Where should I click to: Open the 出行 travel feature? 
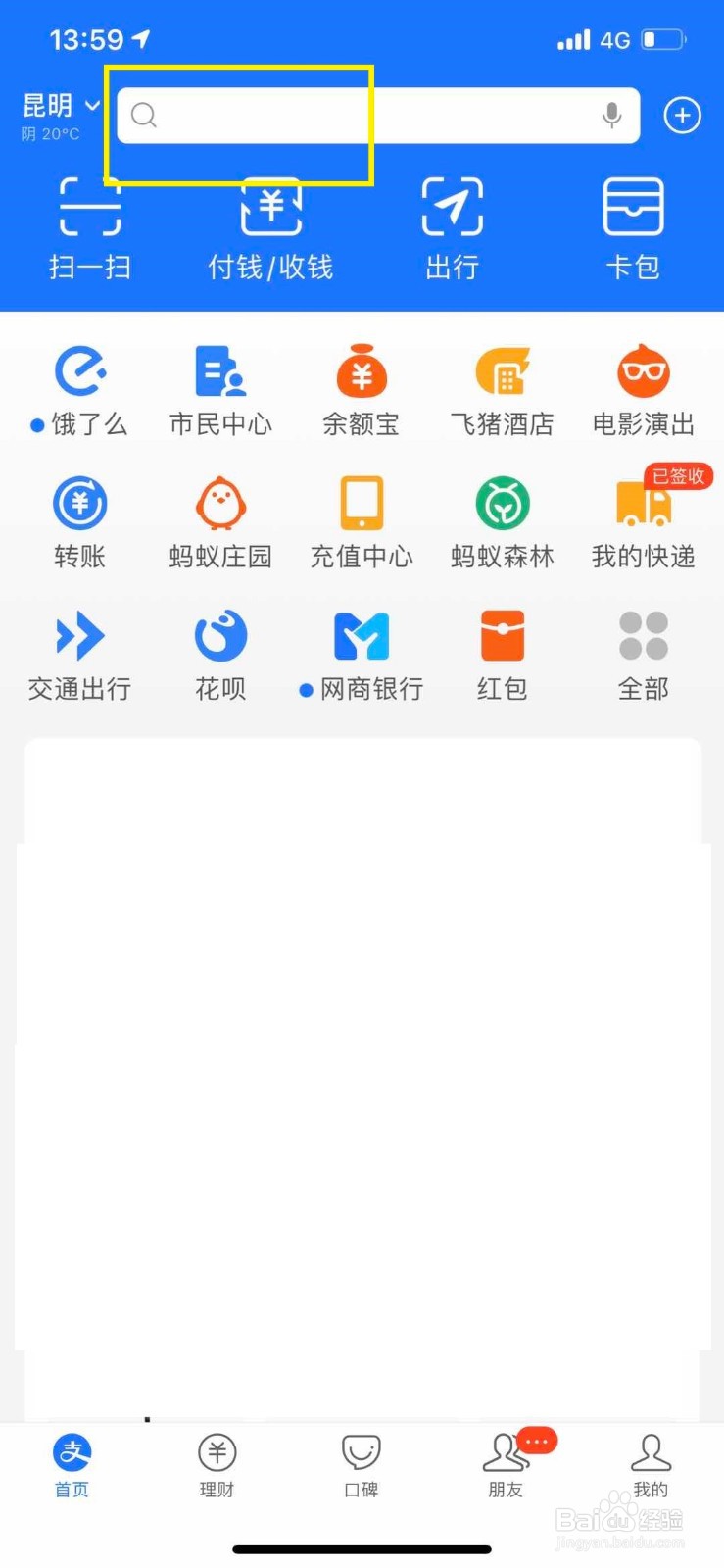pyautogui.click(x=452, y=225)
